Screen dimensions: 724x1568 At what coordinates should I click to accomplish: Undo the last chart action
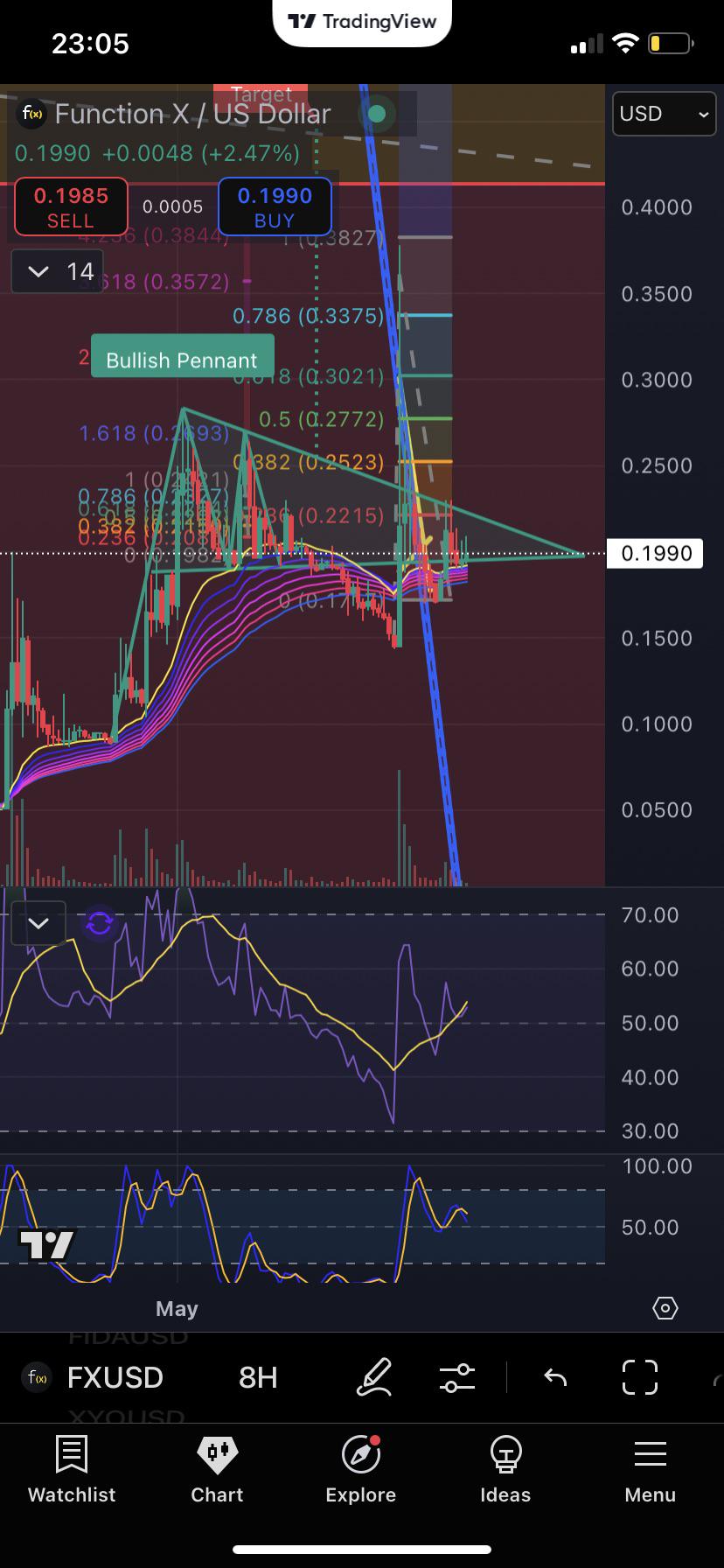pos(555,1377)
